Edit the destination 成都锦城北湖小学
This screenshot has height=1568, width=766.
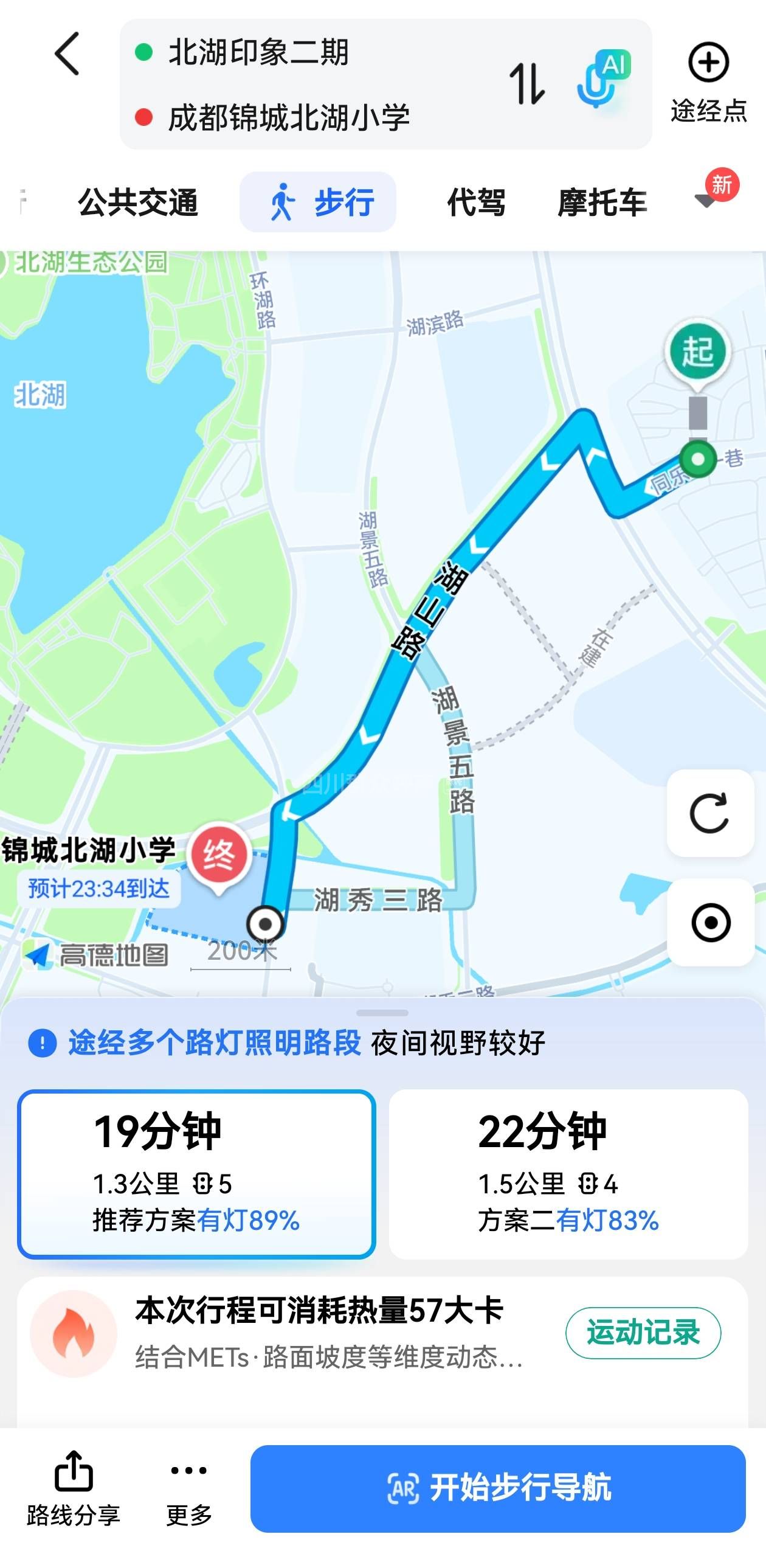coord(289,117)
